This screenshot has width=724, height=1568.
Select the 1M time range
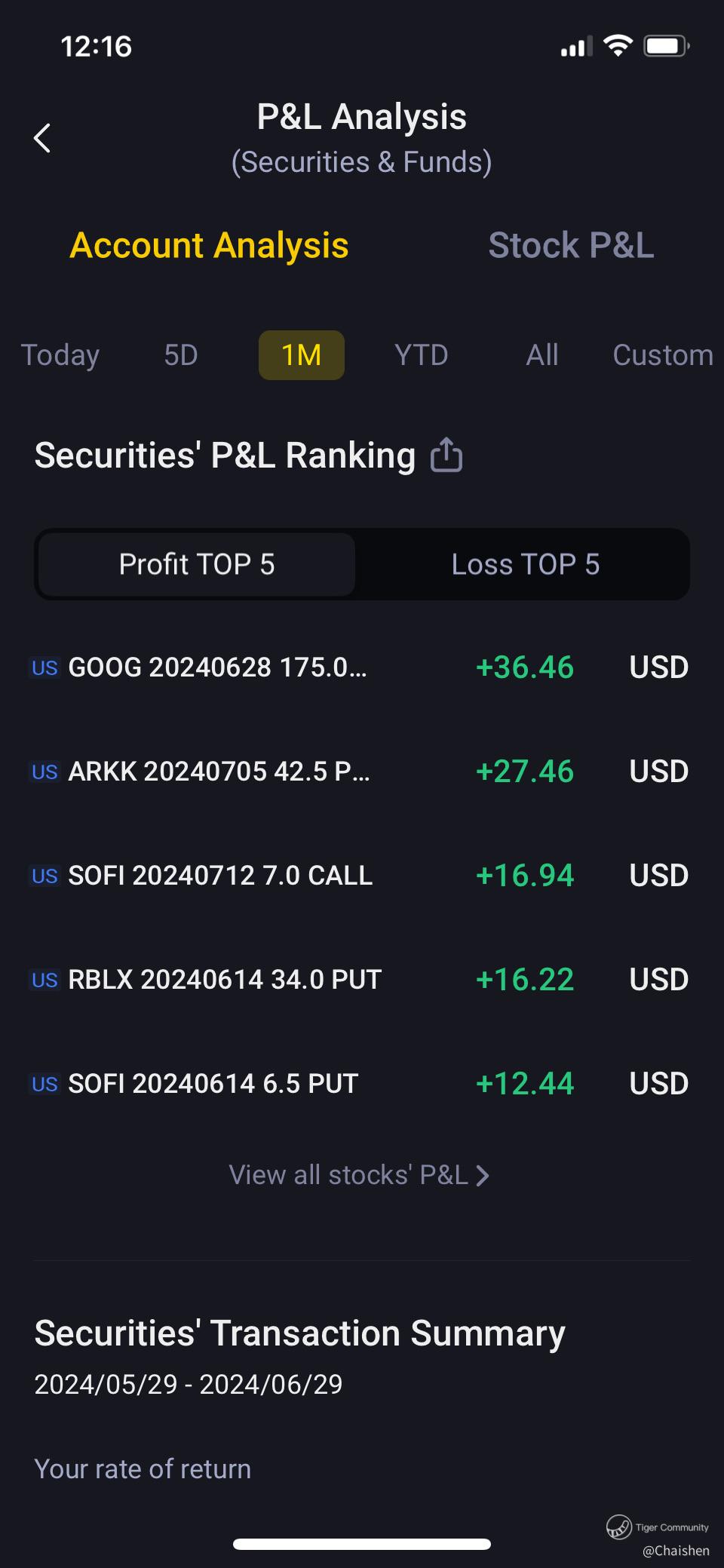point(302,355)
